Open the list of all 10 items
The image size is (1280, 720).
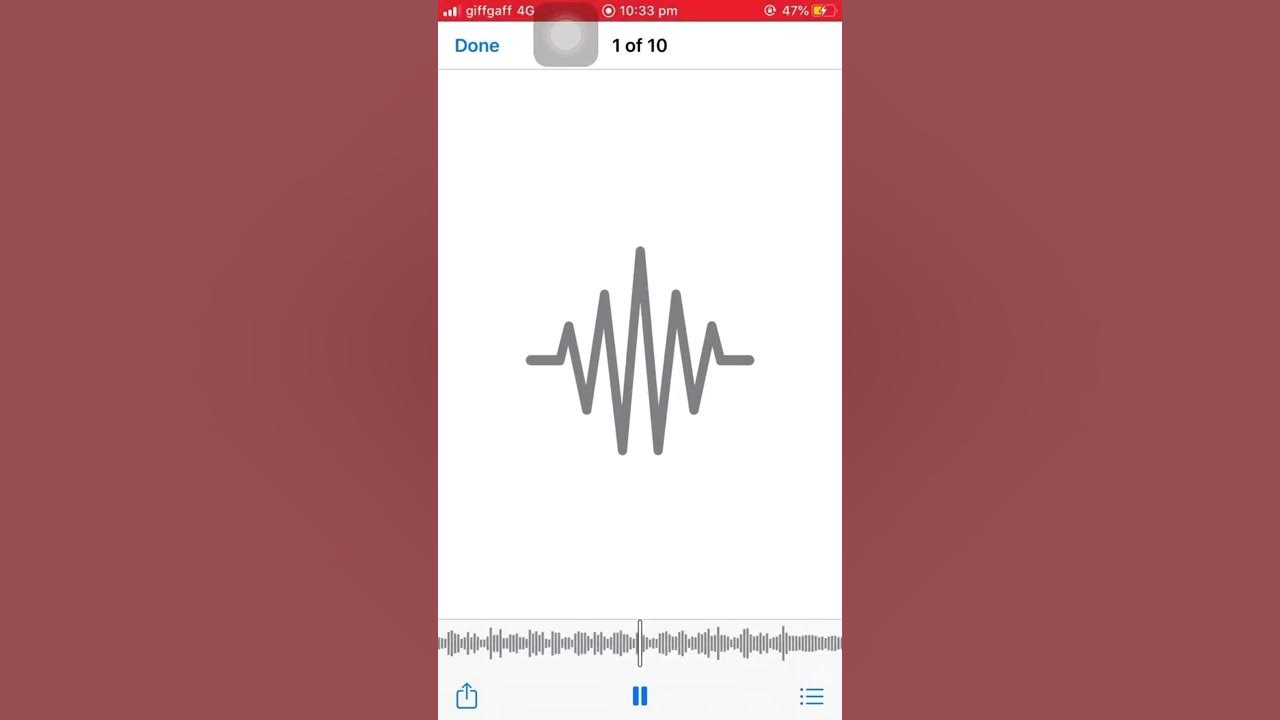pyautogui.click(x=811, y=696)
